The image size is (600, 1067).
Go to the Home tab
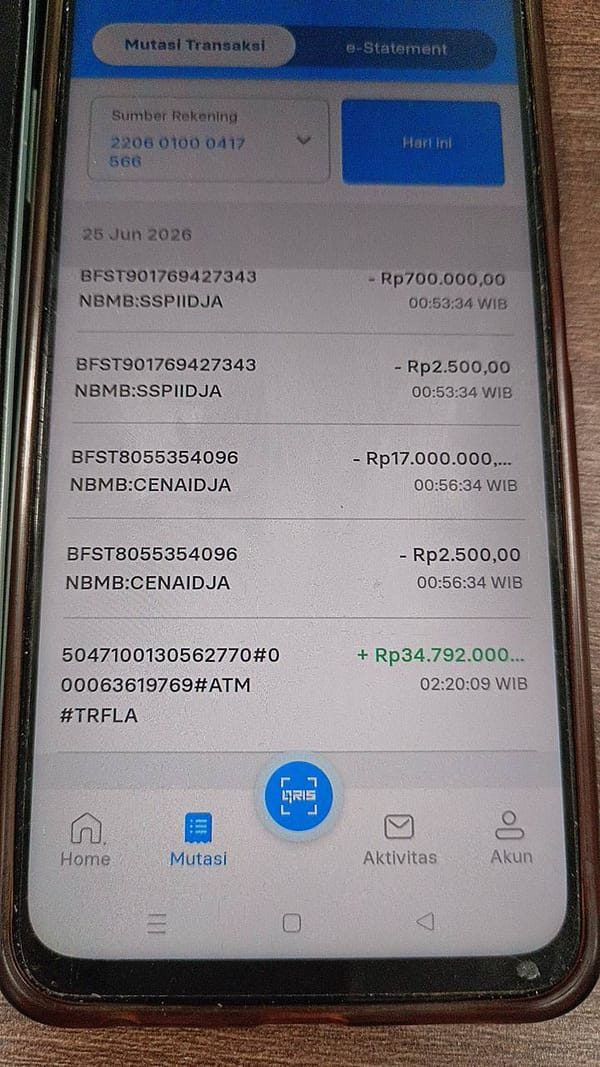(x=86, y=839)
